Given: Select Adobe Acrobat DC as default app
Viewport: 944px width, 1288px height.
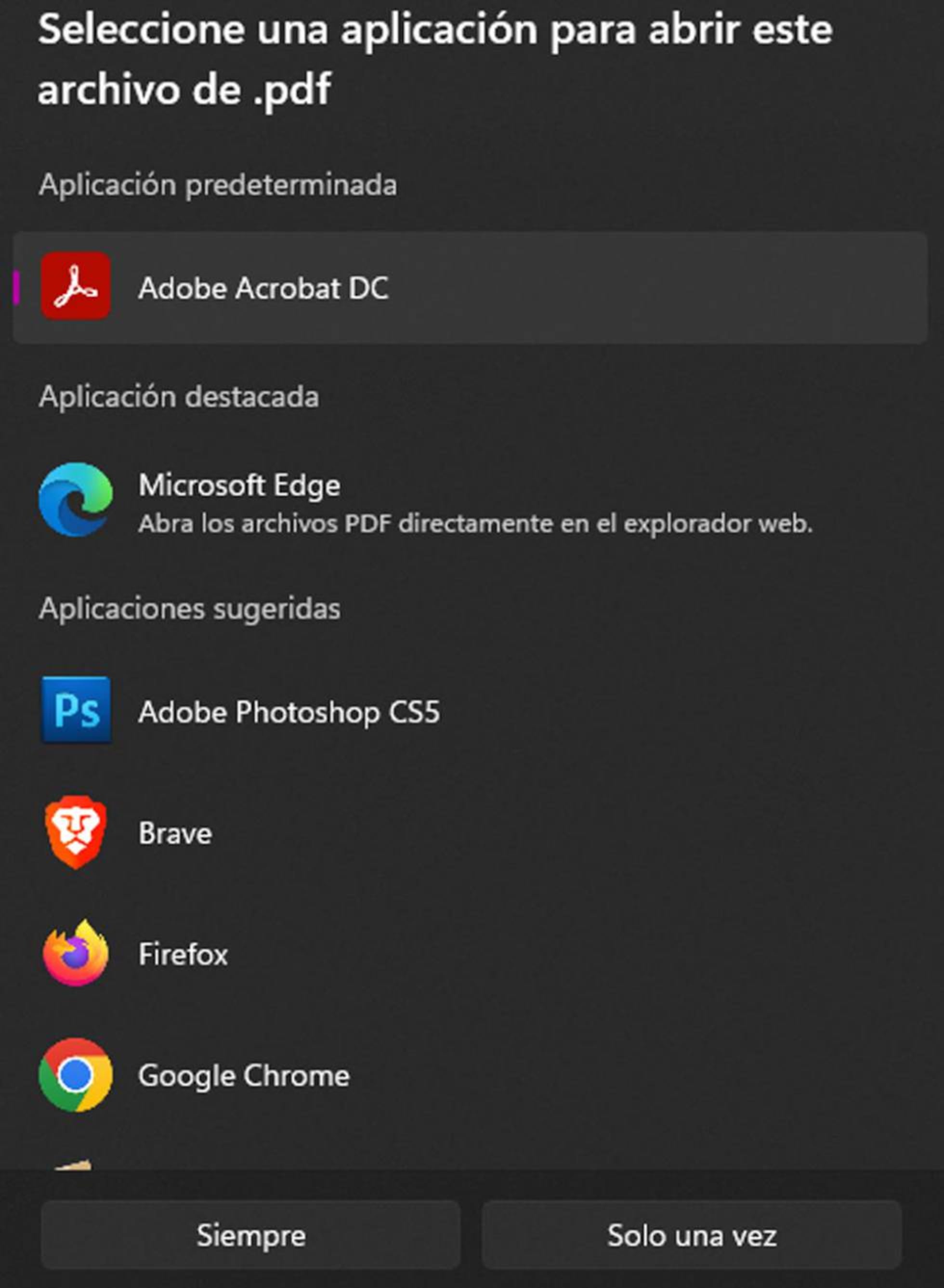Looking at the screenshot, I should pos(263,288).
